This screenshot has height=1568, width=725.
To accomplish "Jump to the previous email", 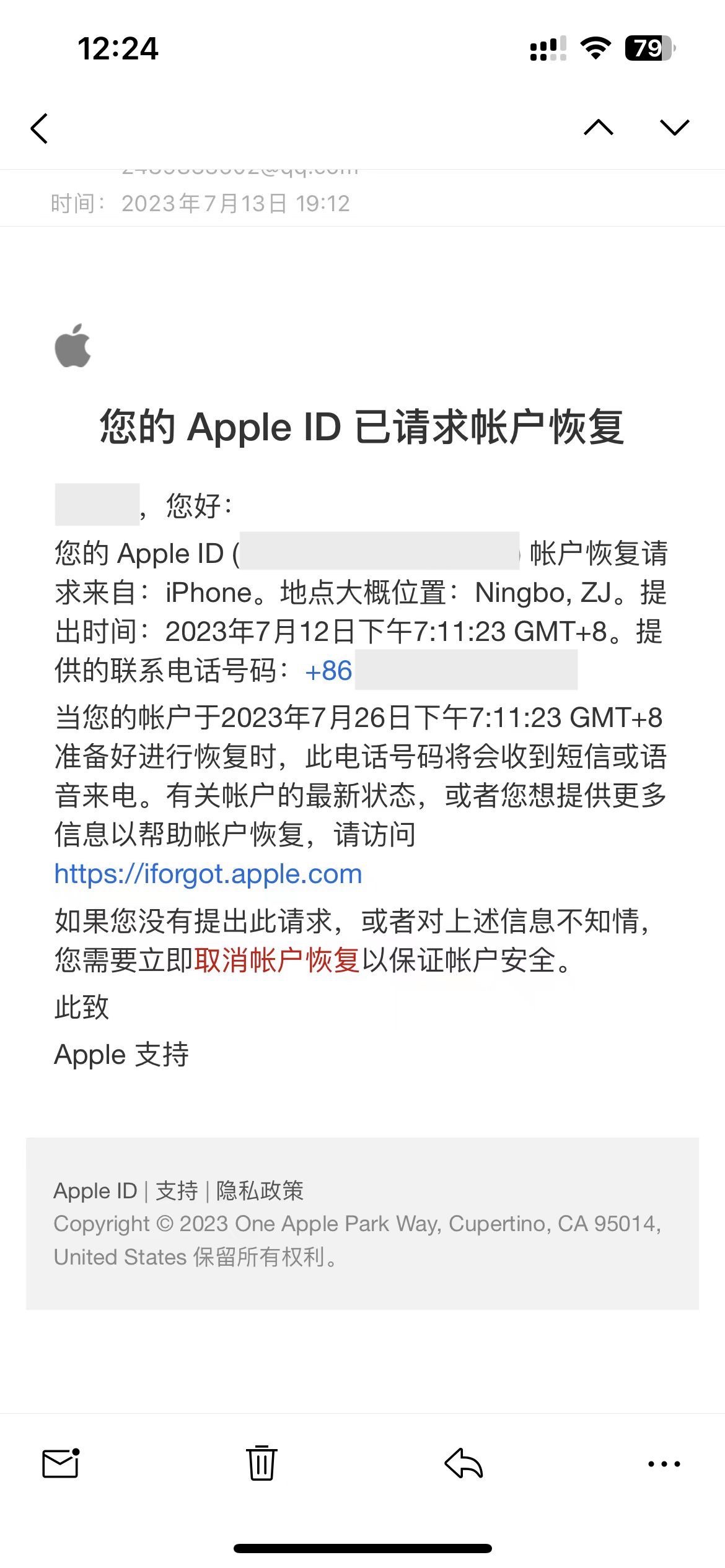I will click(x=599, y=128).
